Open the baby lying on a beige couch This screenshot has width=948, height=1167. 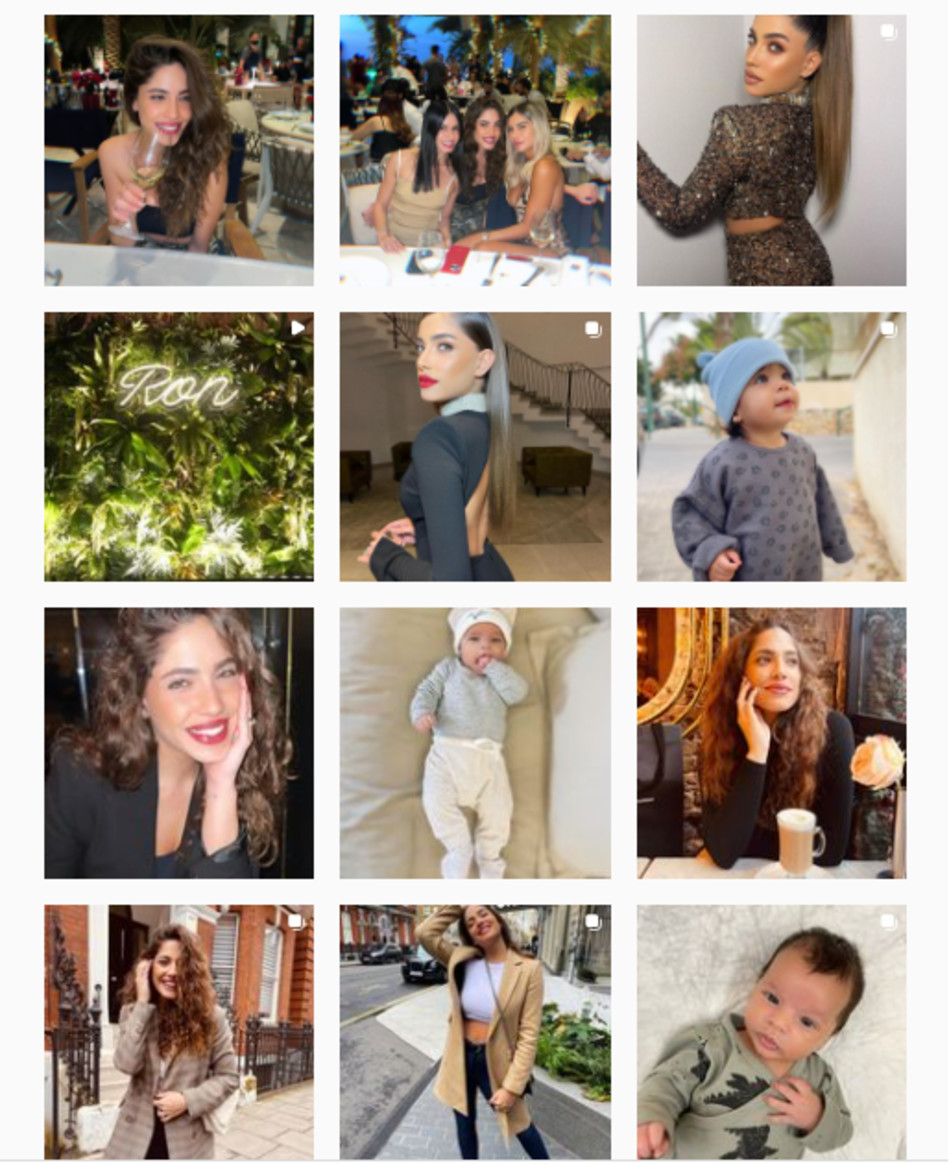475,742
